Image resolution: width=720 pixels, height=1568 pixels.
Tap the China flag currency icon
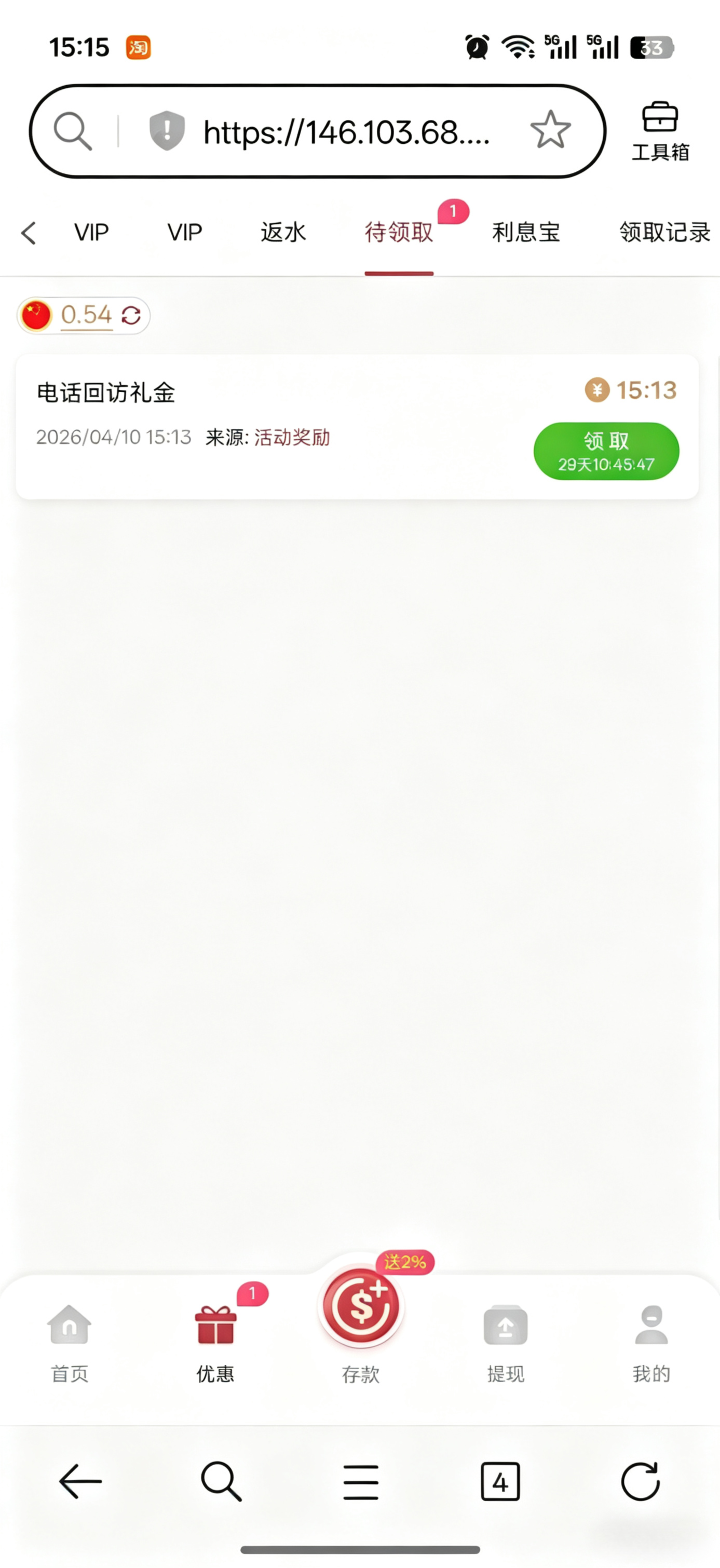[x=35, y=315]
